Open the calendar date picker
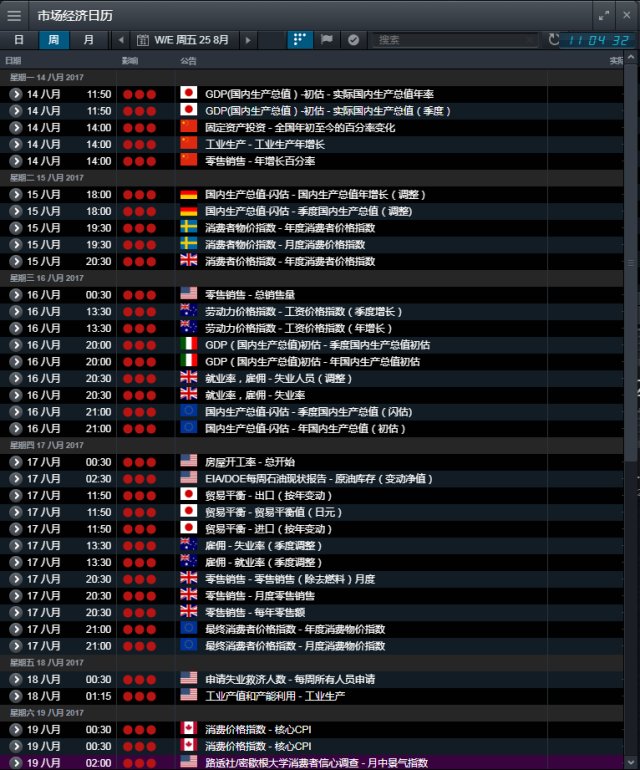 142,40
